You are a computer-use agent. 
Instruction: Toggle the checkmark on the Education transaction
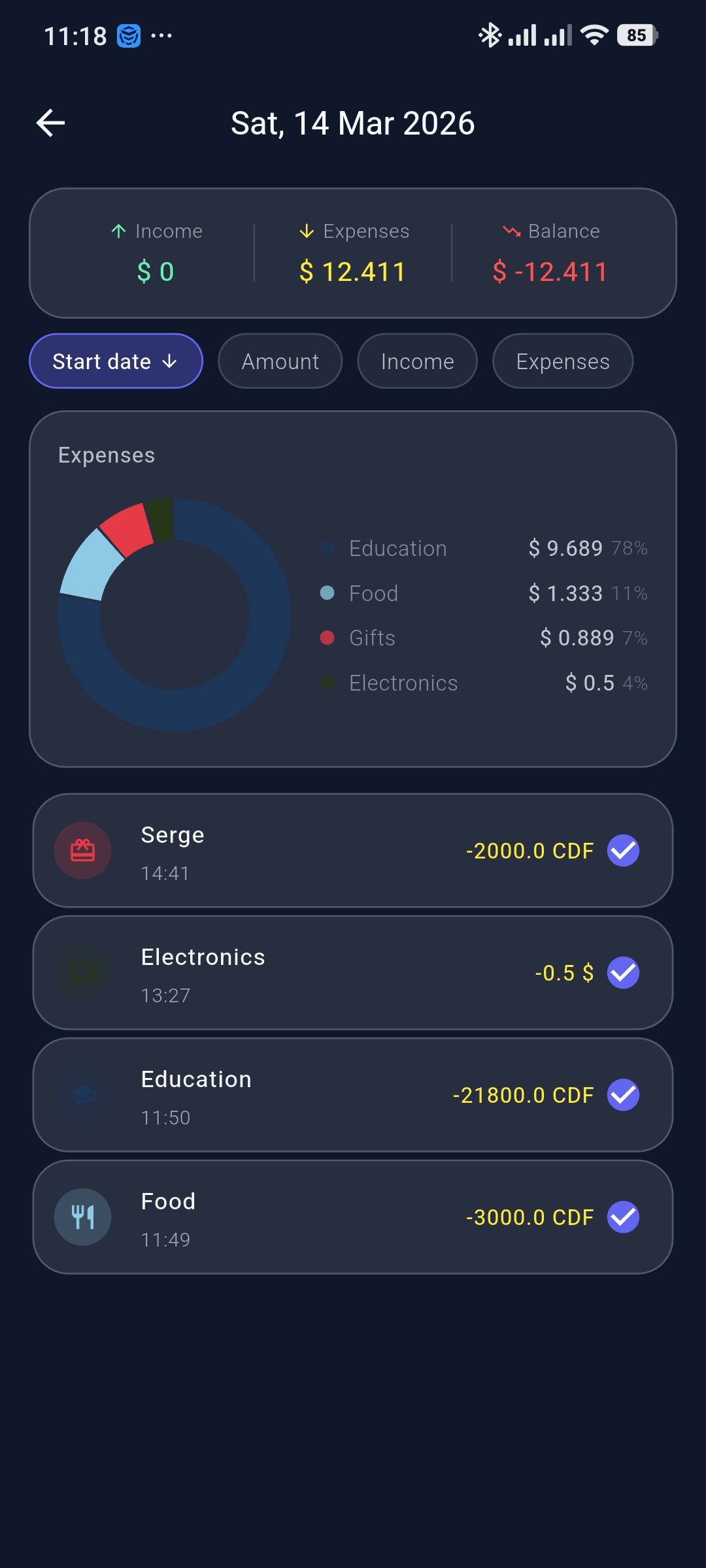(623, 1095)
